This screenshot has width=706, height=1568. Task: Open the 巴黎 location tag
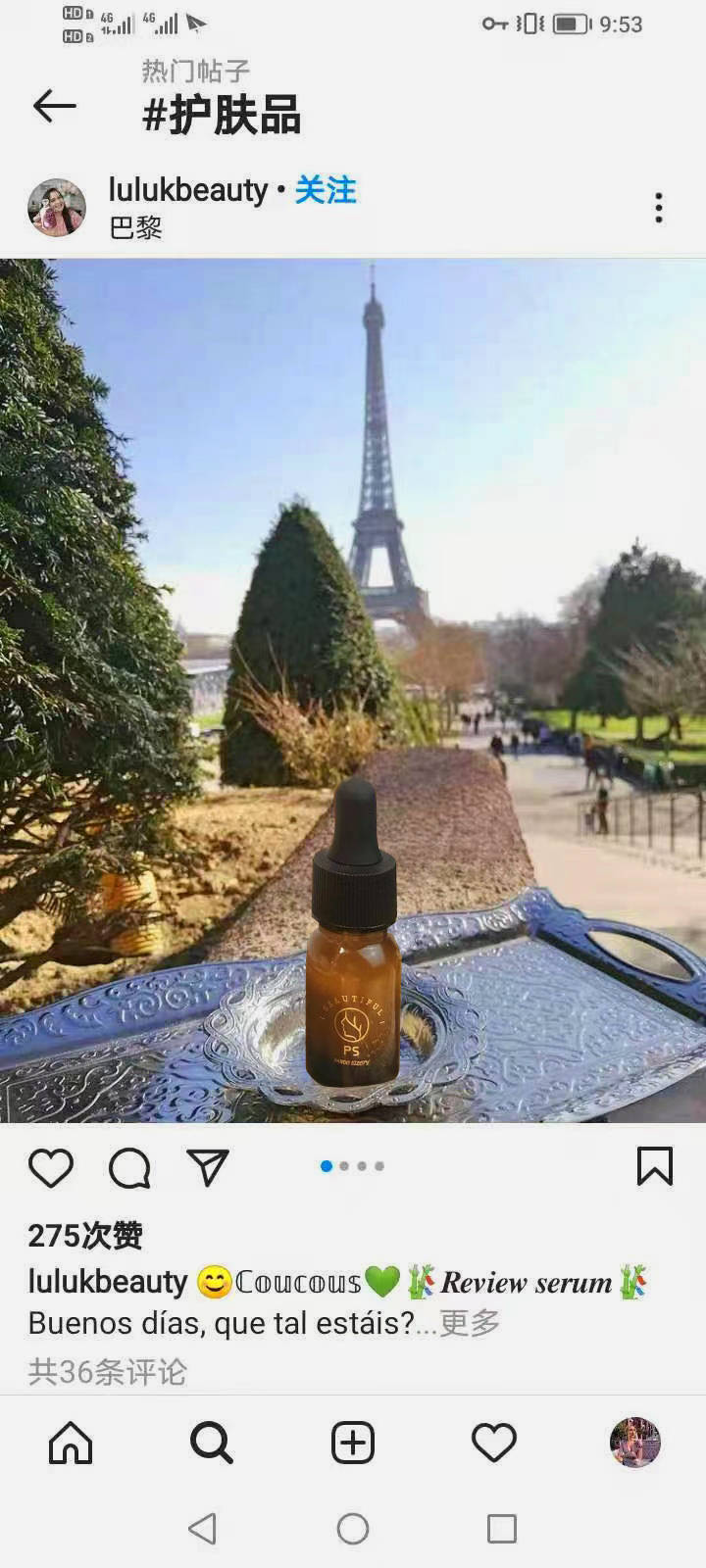(x=135, y=228)
